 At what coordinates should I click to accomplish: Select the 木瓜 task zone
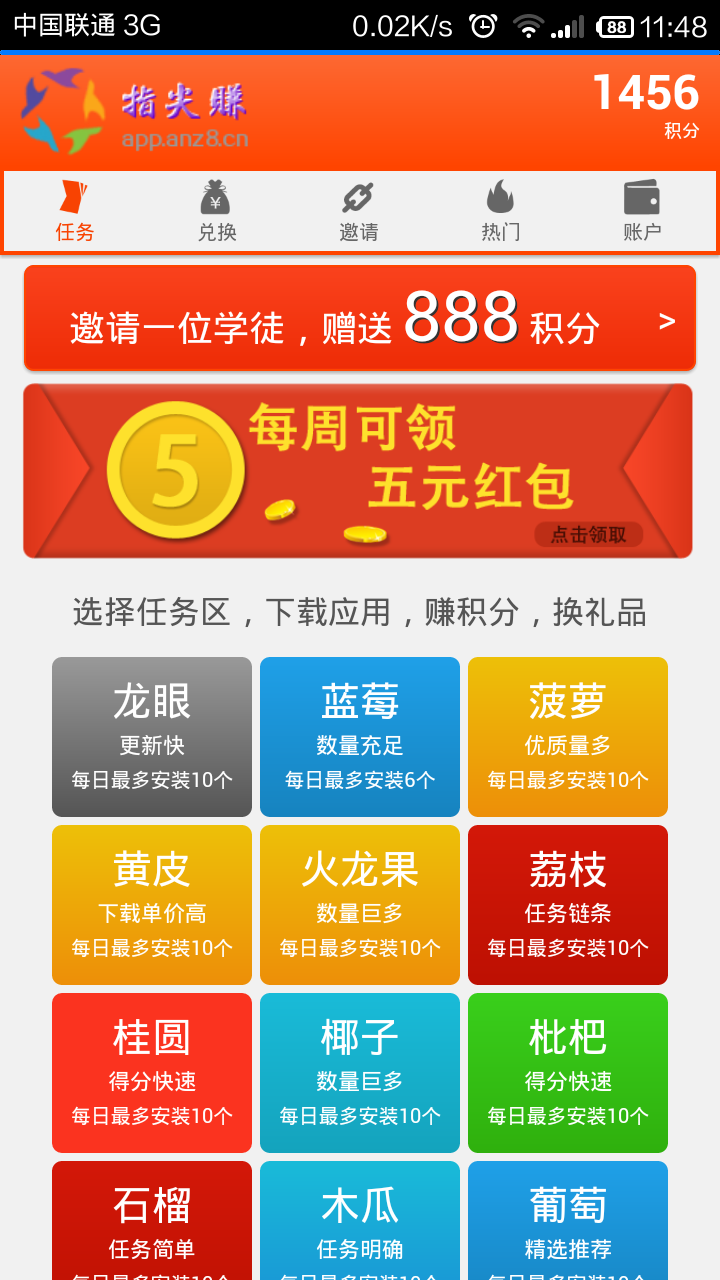pos(360,1220)
